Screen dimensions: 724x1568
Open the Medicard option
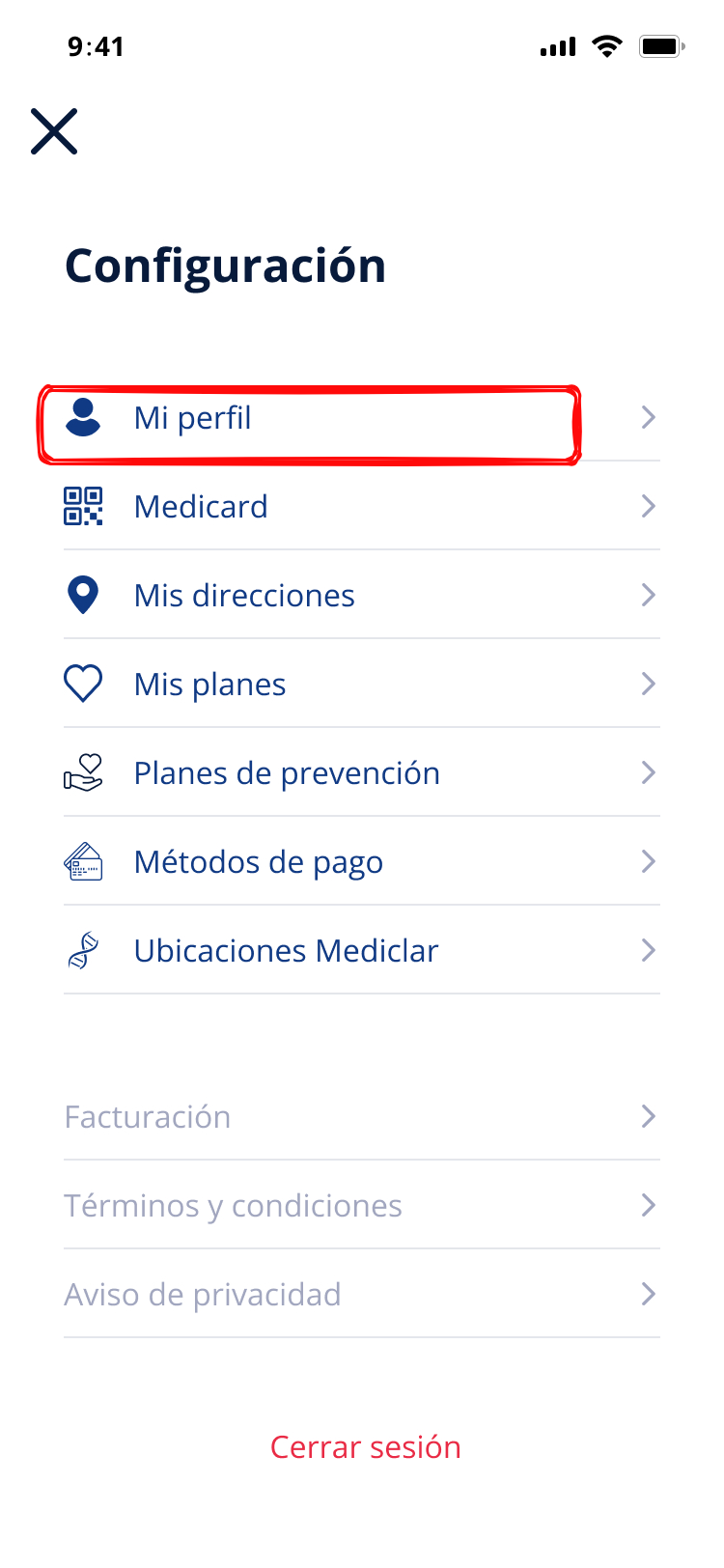tap(362, 507)
